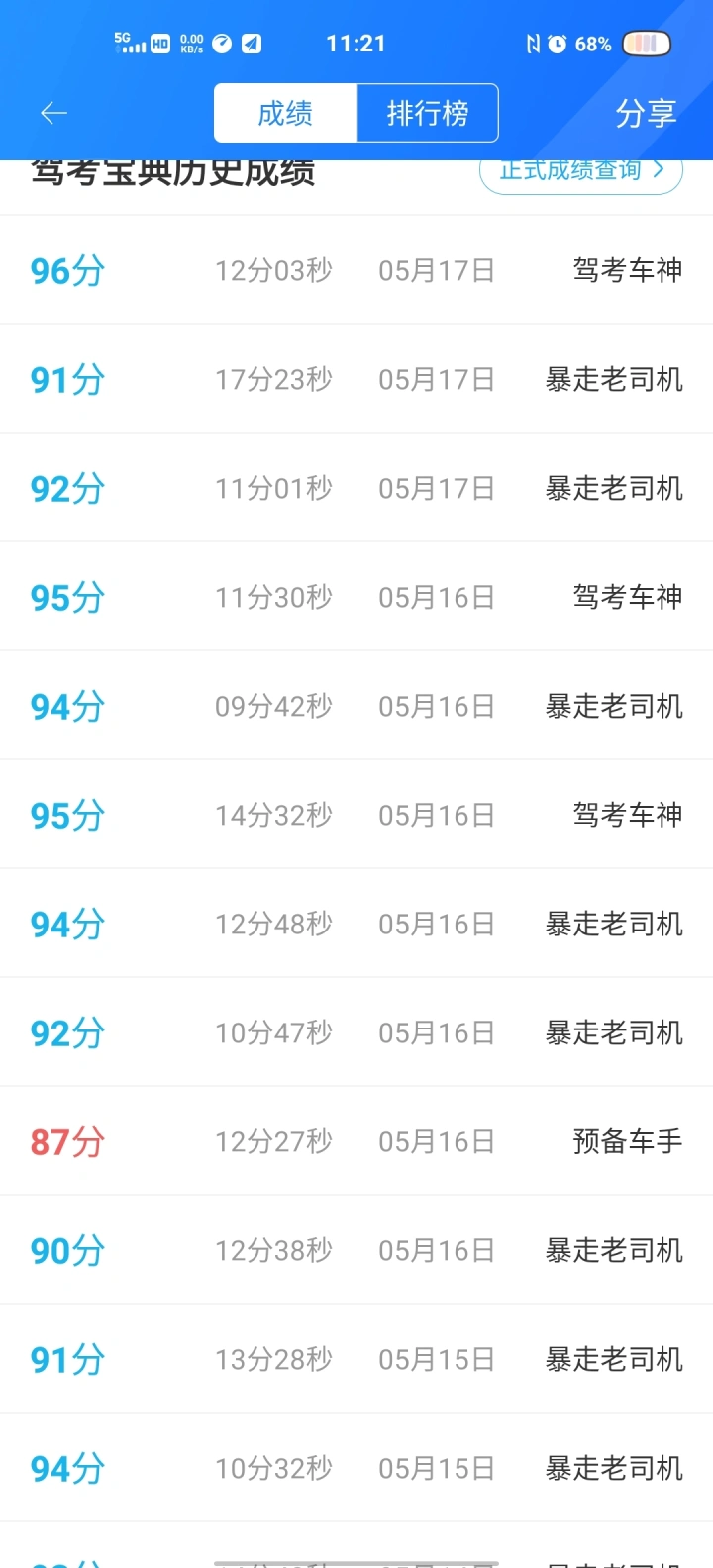View the 95分 record taking 11分30秒
Screen dimensions: 713x1568
coord(356,597)
